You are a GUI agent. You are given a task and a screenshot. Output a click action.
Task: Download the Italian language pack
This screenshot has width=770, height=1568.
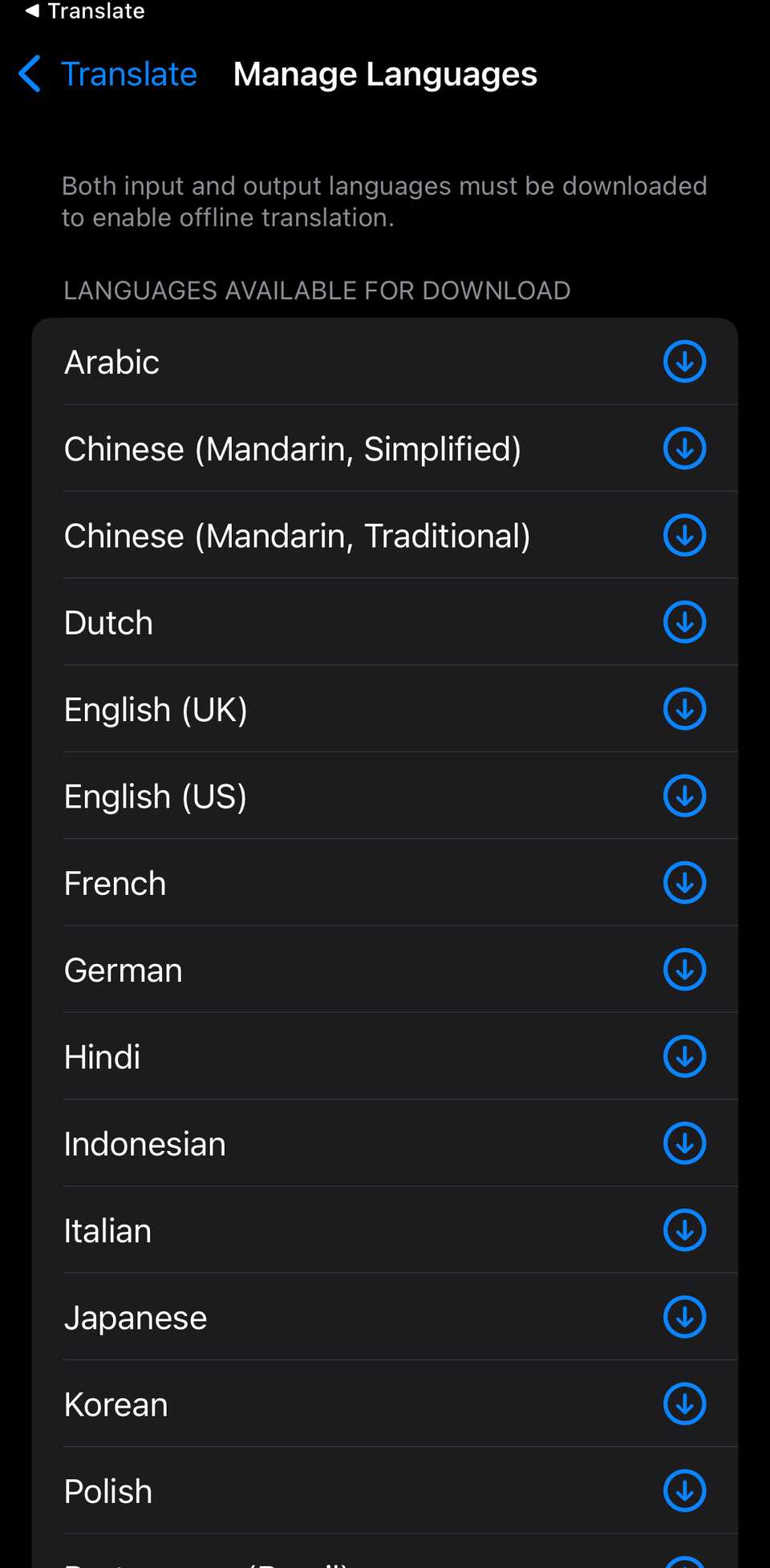pyautogui.click(x=684, y=1230)
